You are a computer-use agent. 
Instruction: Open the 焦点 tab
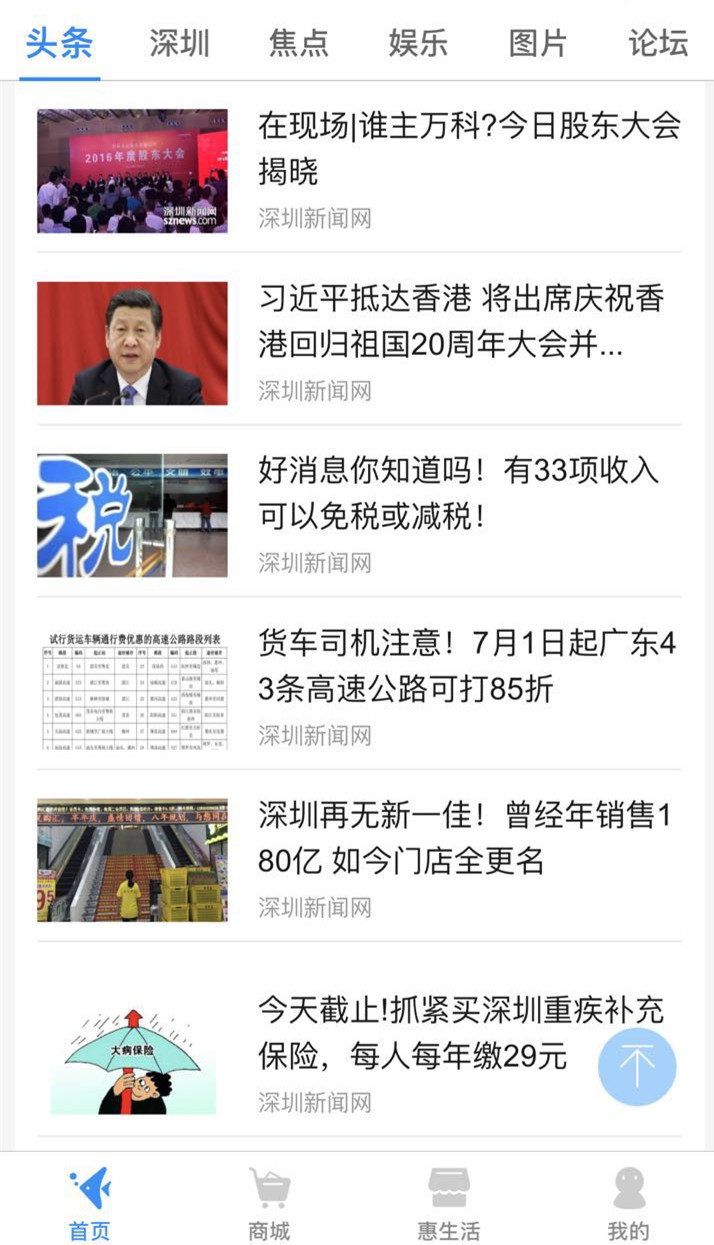(299, 43)
